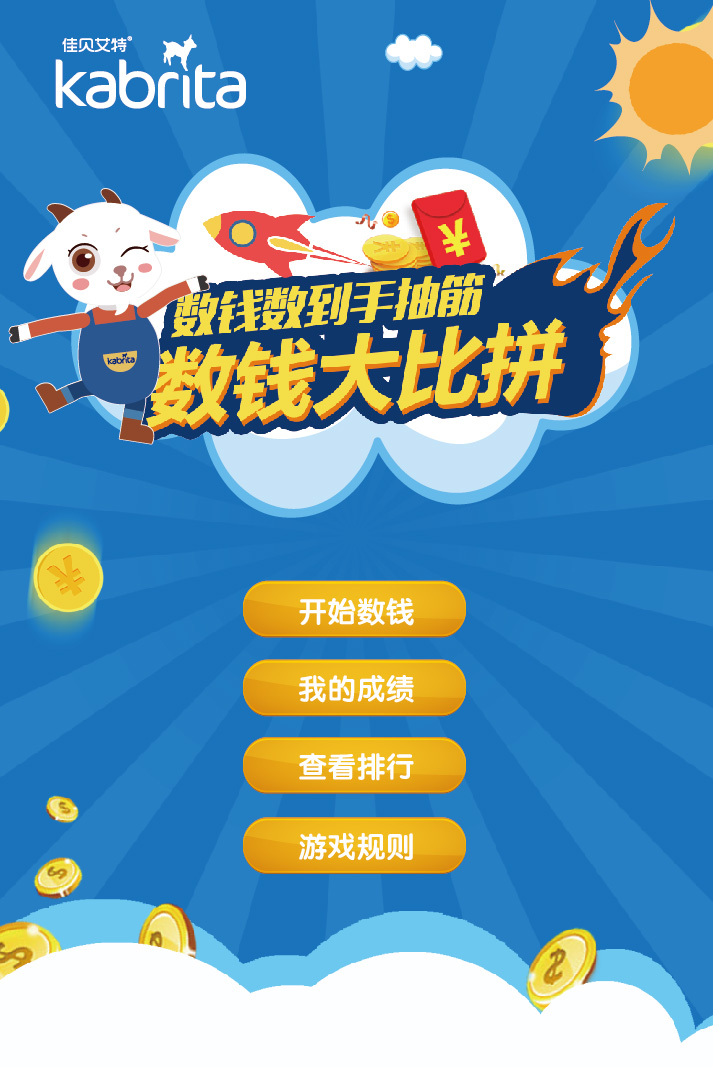Tap the 开始数钱 start button
713x1067 pixels.
(x=355, y=610)
